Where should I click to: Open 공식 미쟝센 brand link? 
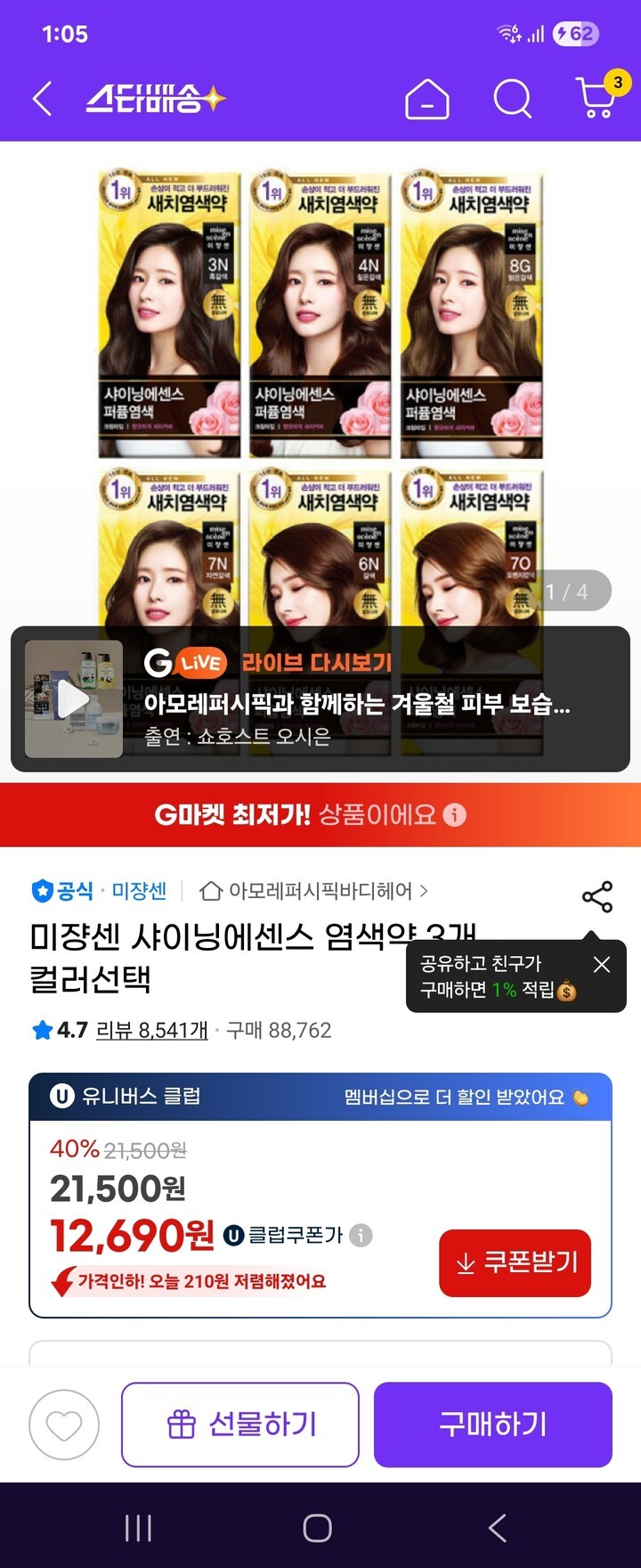[x=99, y=891]
